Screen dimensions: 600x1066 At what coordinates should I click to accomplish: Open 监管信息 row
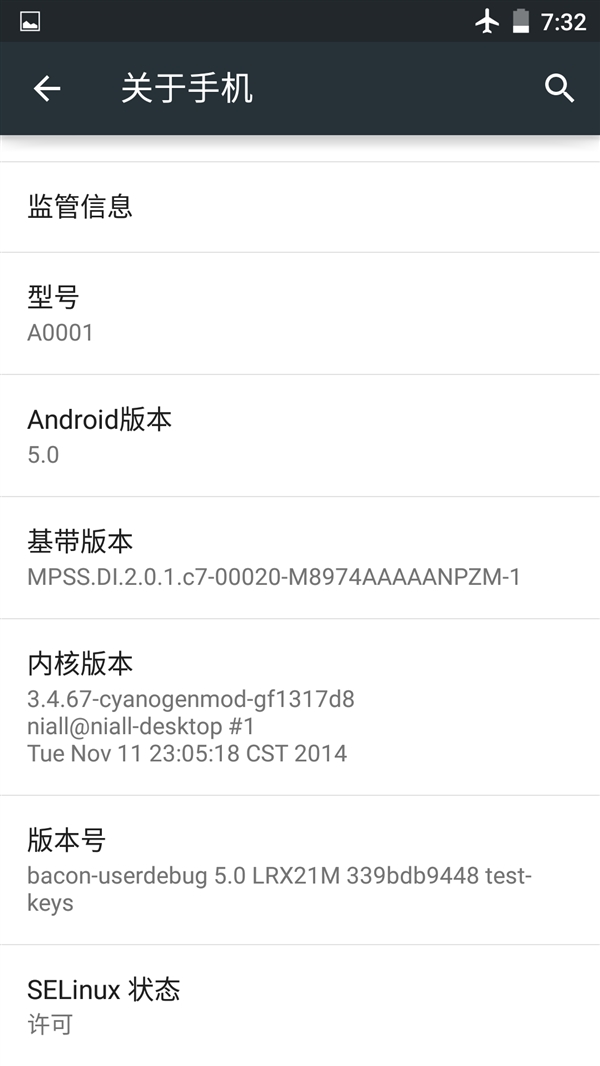[x=300, y=207]
